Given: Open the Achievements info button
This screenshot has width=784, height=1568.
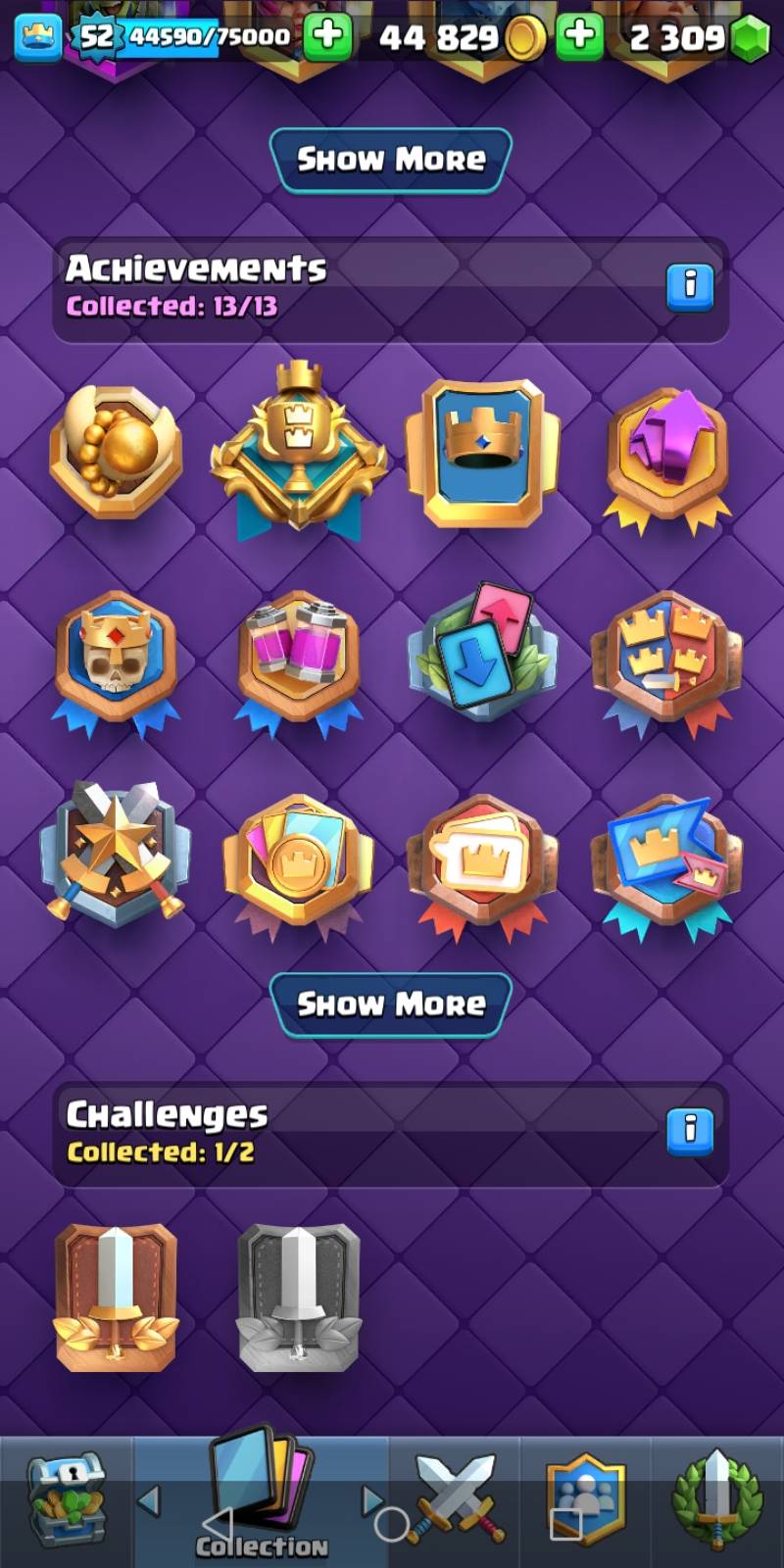Looking at the screenshot, I should tap(690, 287).
